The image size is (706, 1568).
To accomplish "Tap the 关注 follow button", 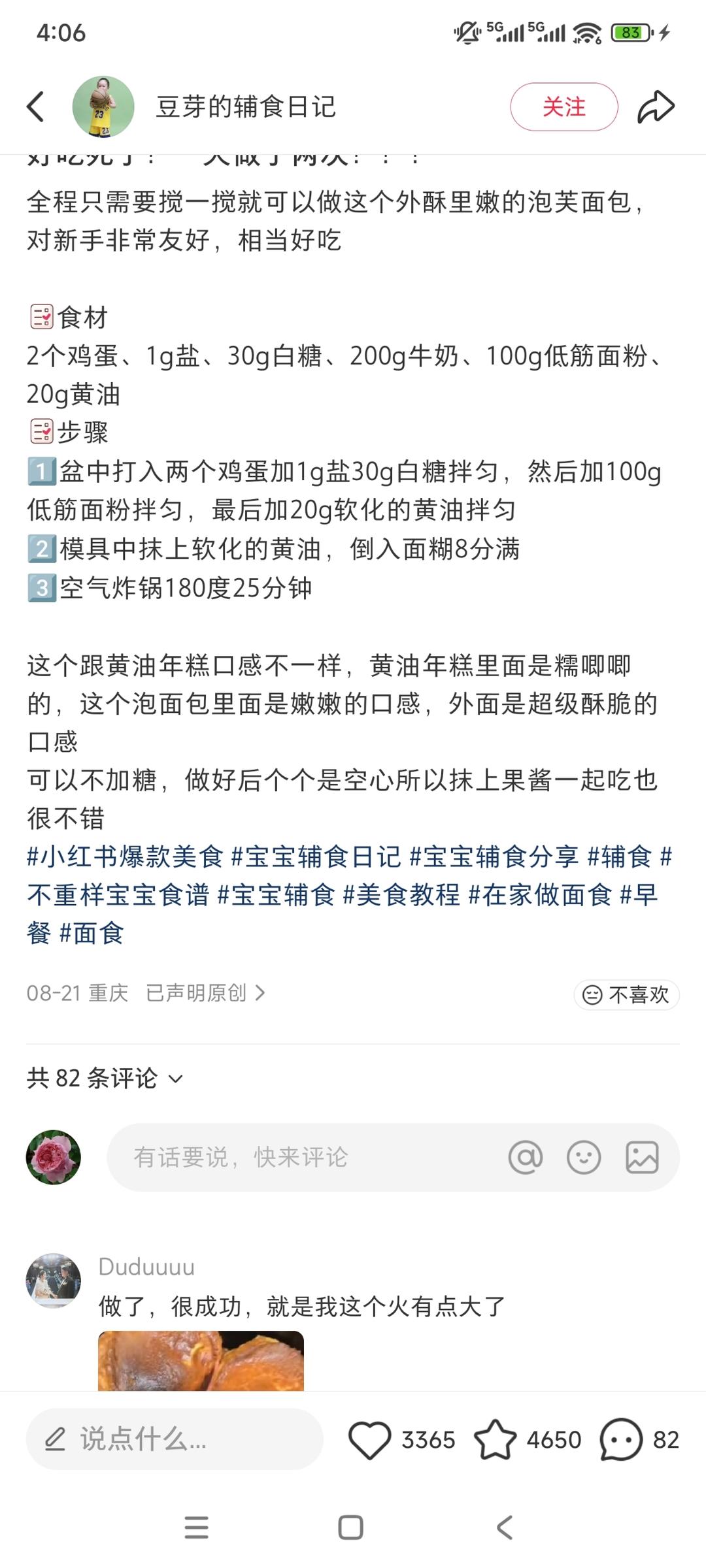I will [563, 106].
